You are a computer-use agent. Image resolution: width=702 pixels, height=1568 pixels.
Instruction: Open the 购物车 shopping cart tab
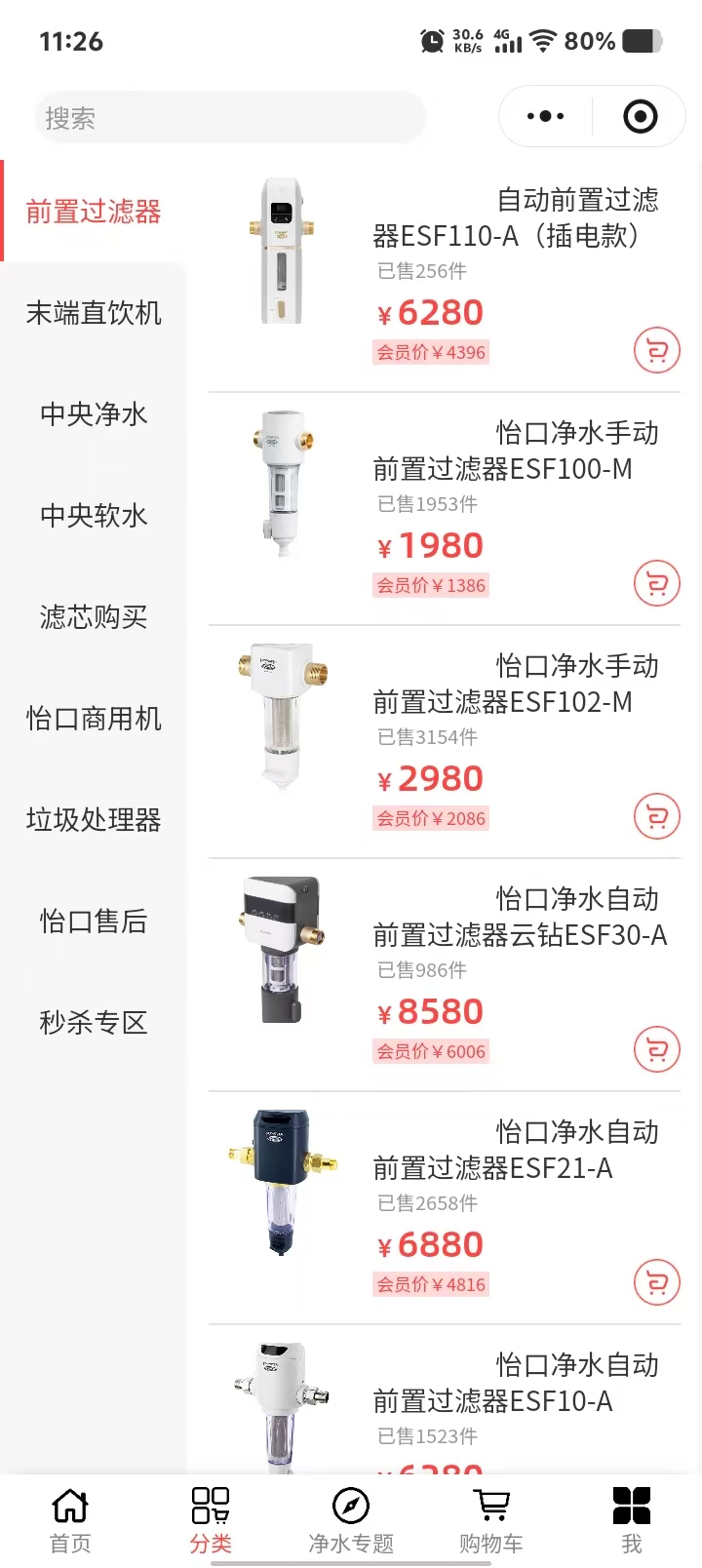click(491, 1519)
